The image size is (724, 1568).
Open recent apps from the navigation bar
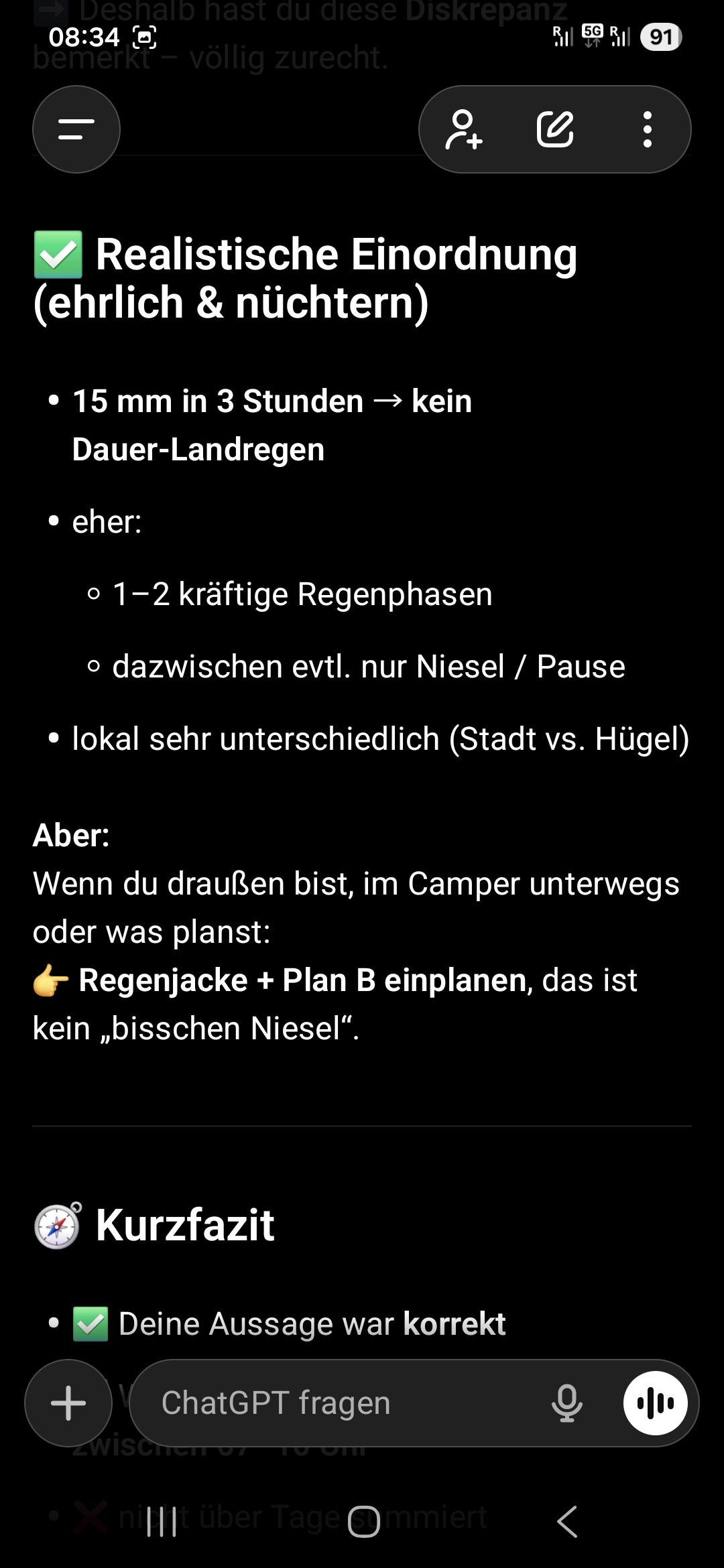(x=162, y=1522)
